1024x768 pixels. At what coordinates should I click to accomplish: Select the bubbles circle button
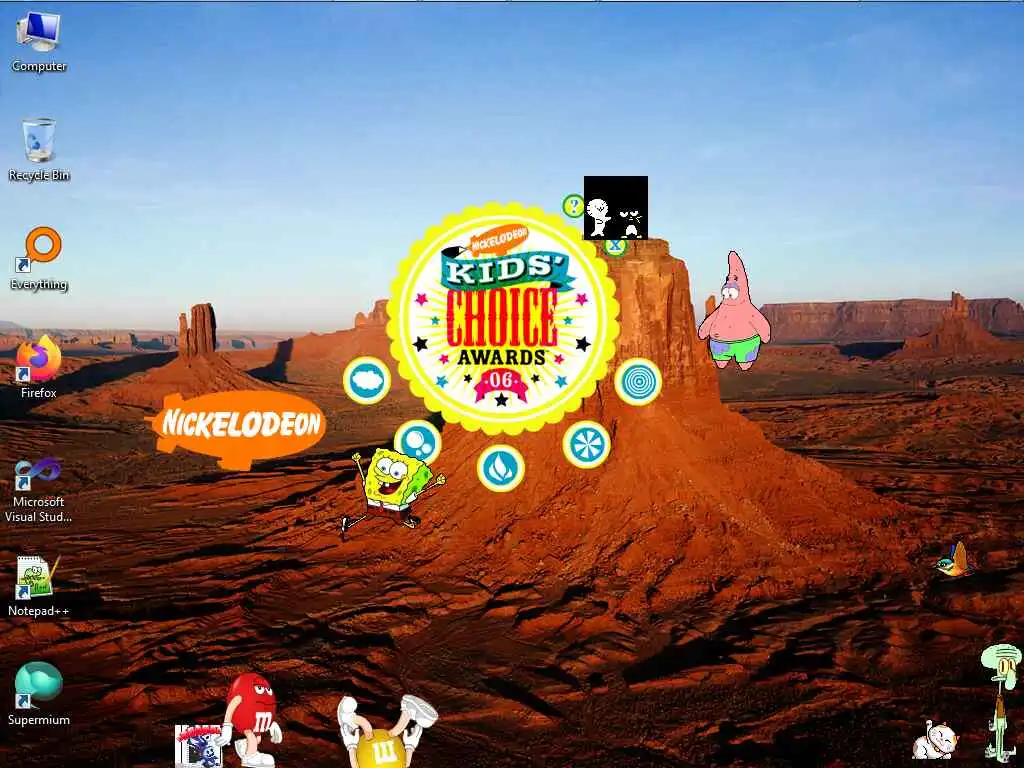(417, 443)
